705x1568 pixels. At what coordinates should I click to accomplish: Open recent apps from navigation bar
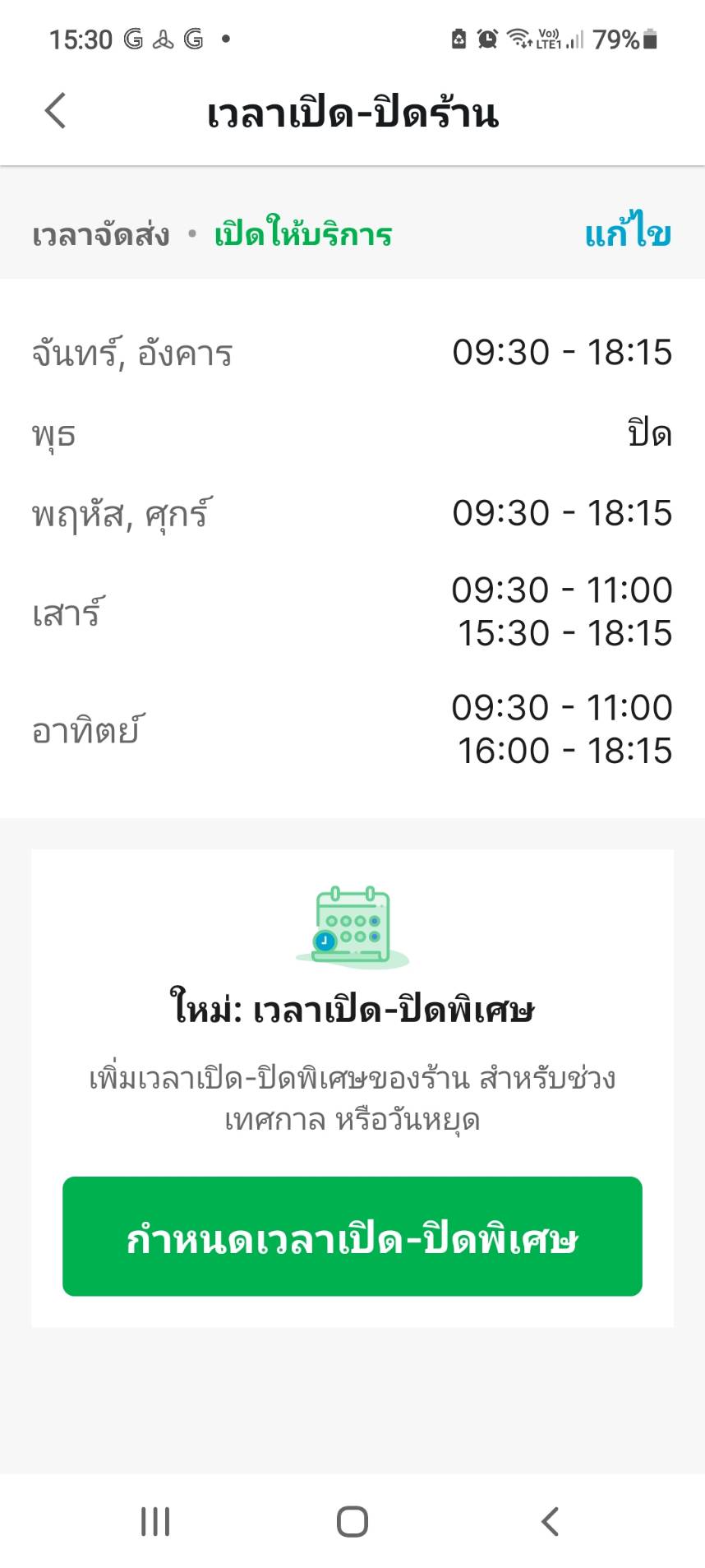[x=155, y=1521]
